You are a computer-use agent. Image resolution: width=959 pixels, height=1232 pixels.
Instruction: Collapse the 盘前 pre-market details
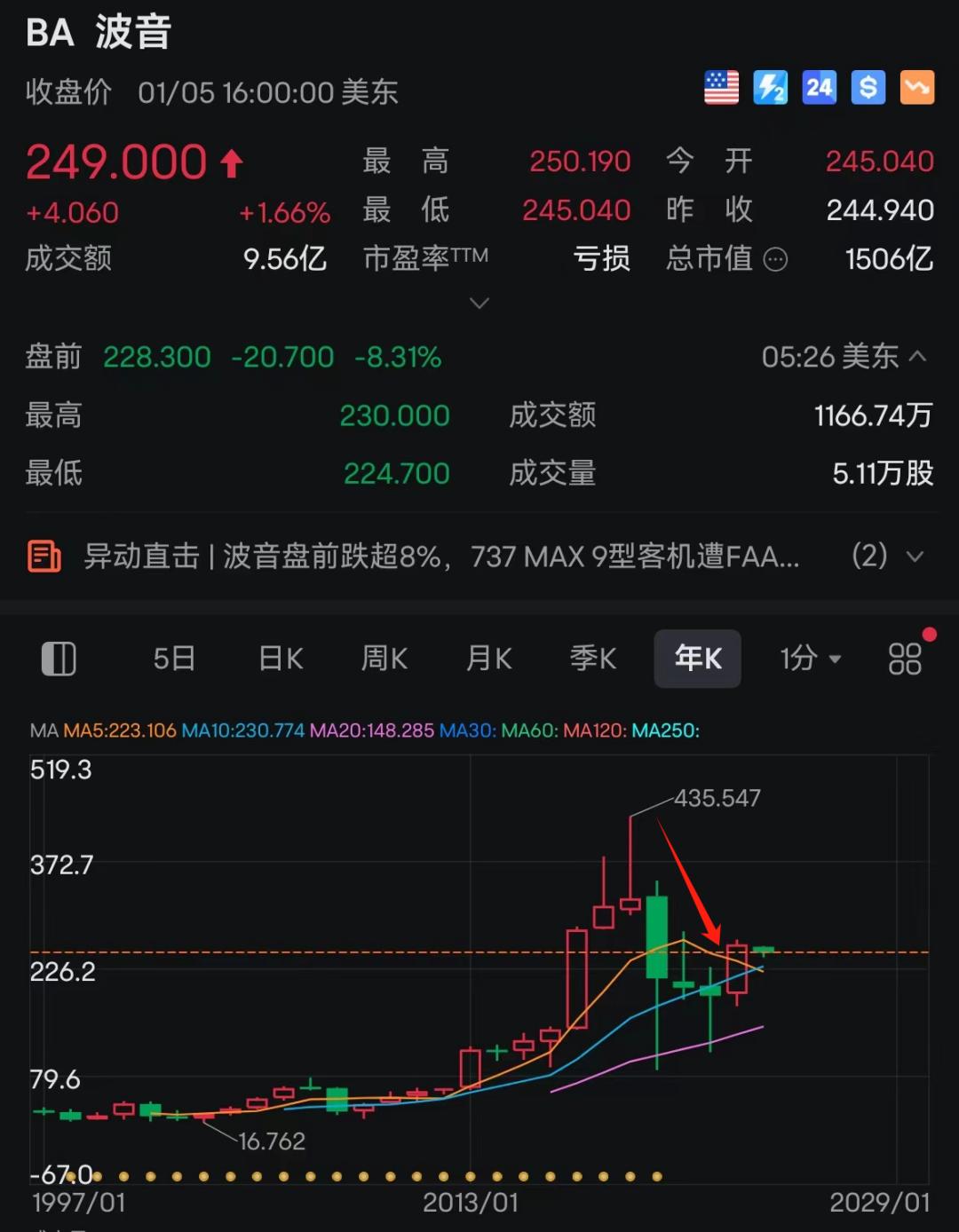918,357
